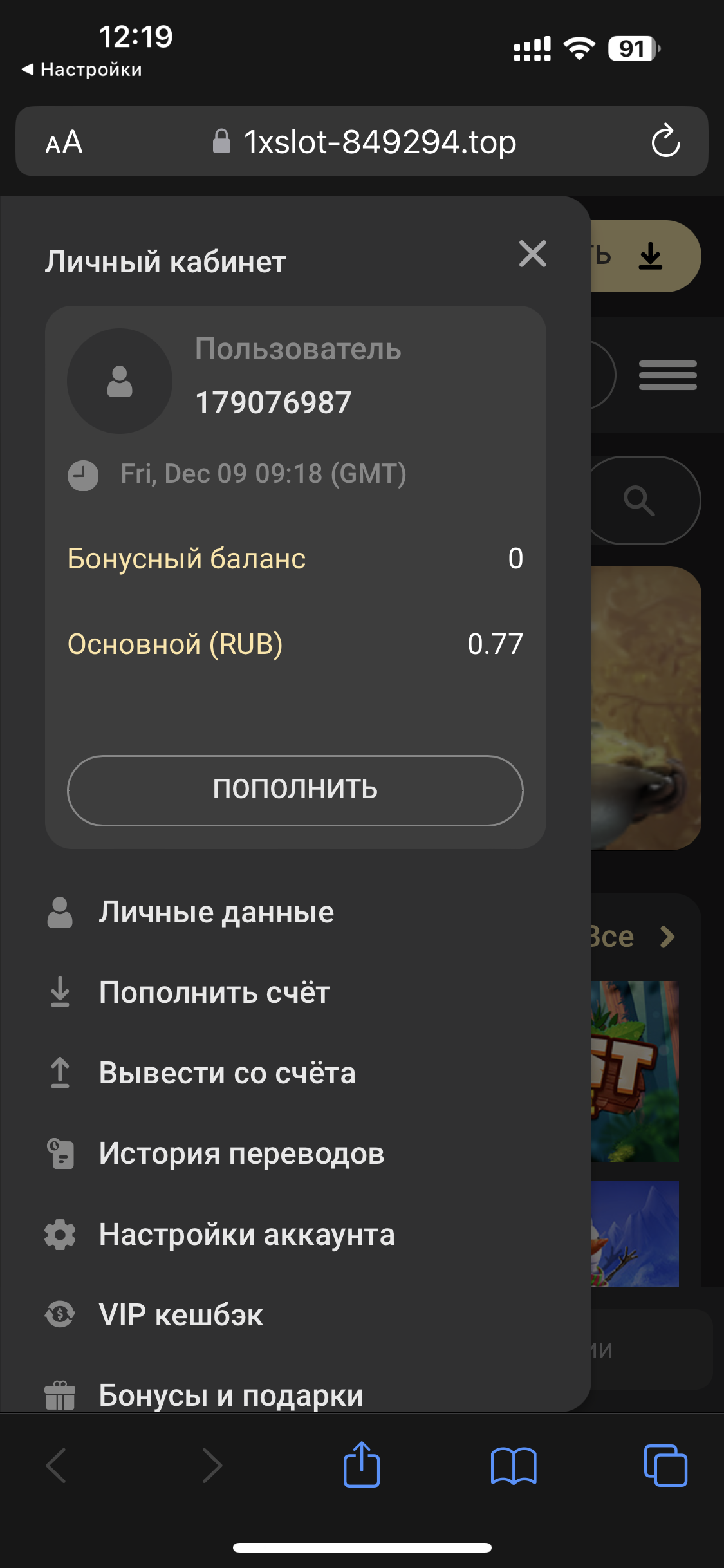Open the hamburger menu

click(x=667, y=375)
